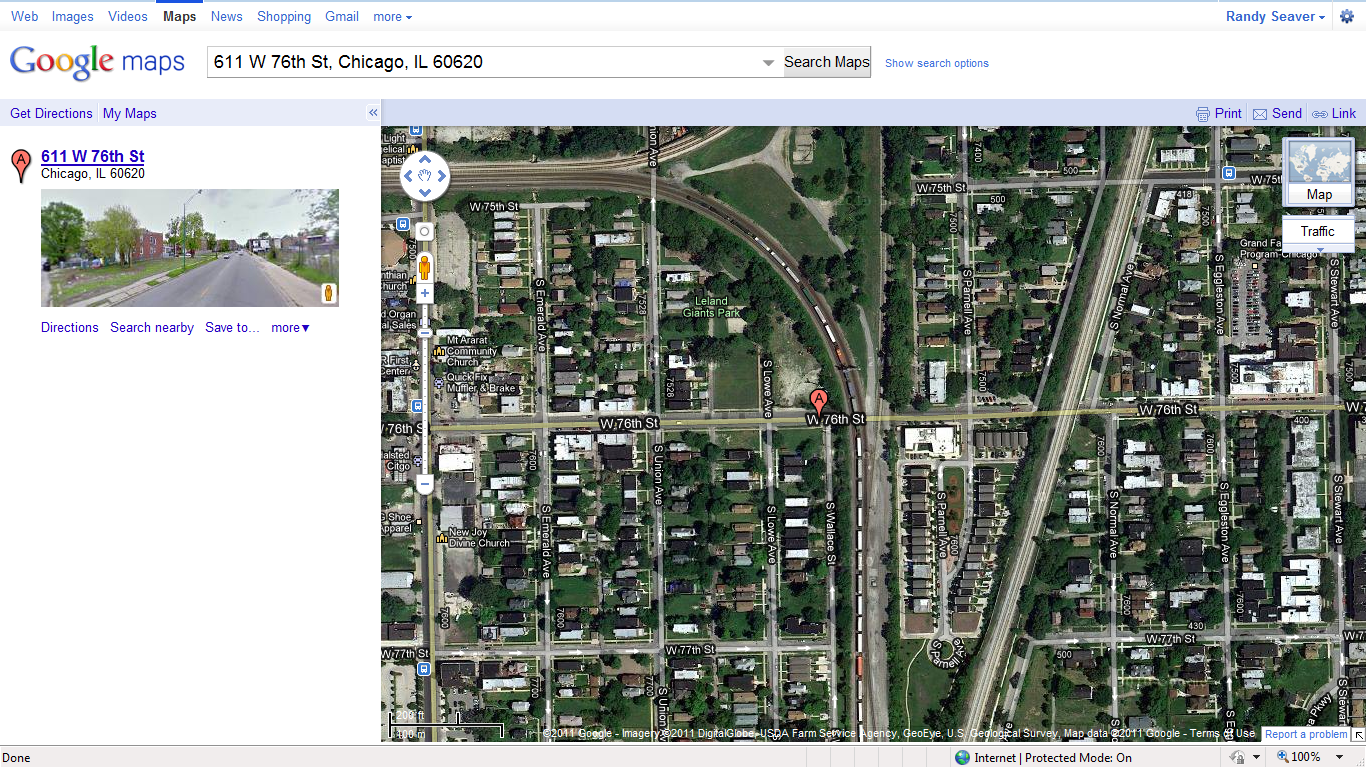The height and width of the screenshot is (768, 1366).
Task: Collapse the left side panel
Action: 373,112
